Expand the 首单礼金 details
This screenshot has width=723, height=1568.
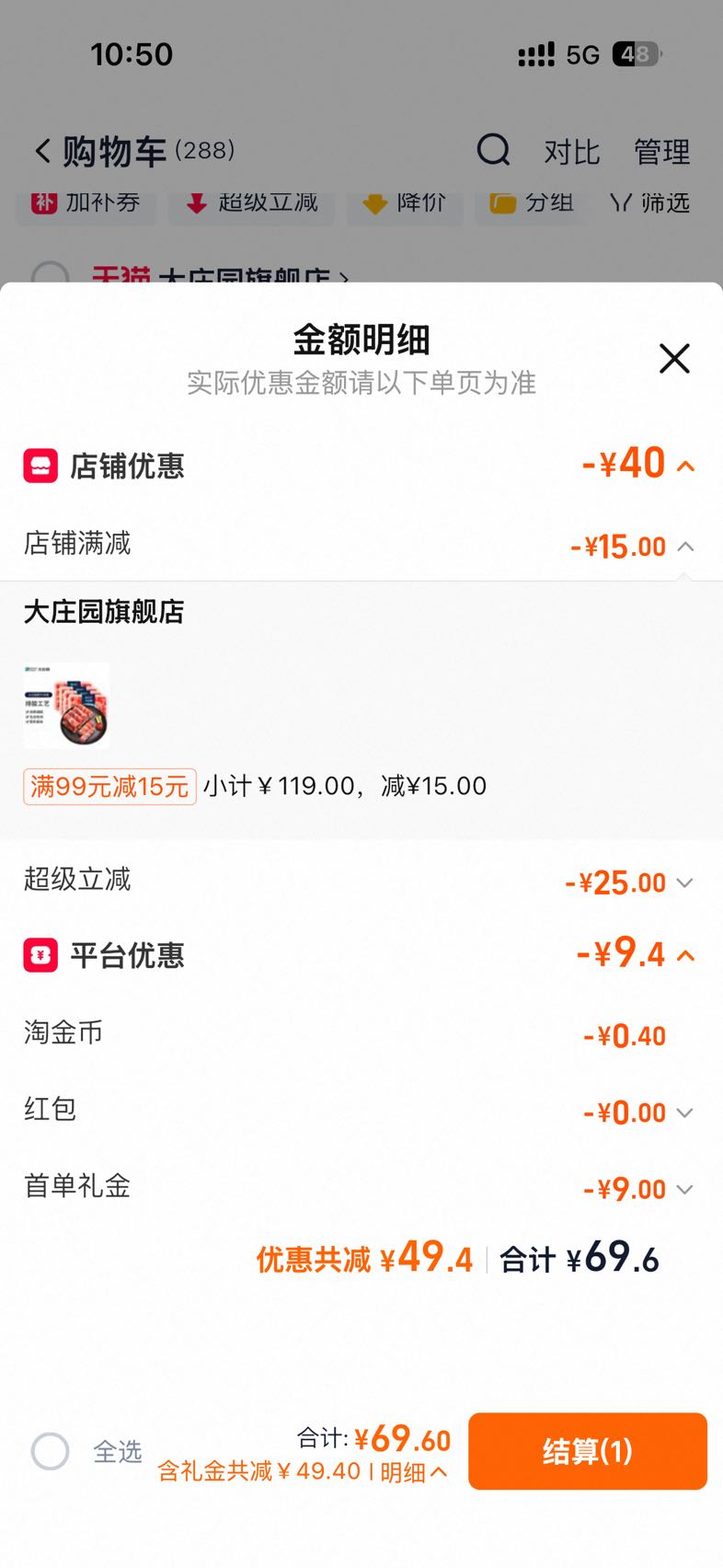(x=685, y=1189)
